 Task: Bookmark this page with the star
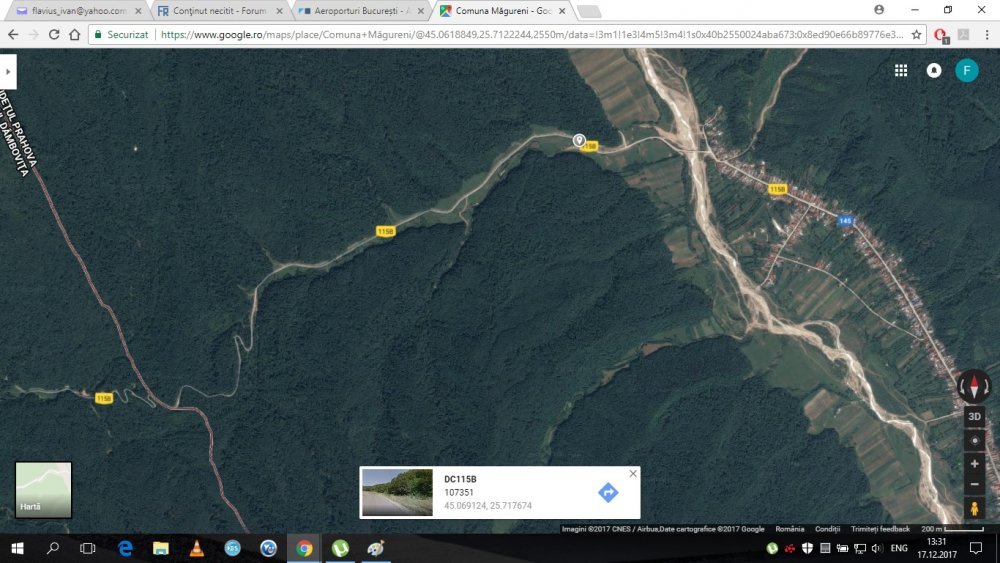[x=916, y=34]
